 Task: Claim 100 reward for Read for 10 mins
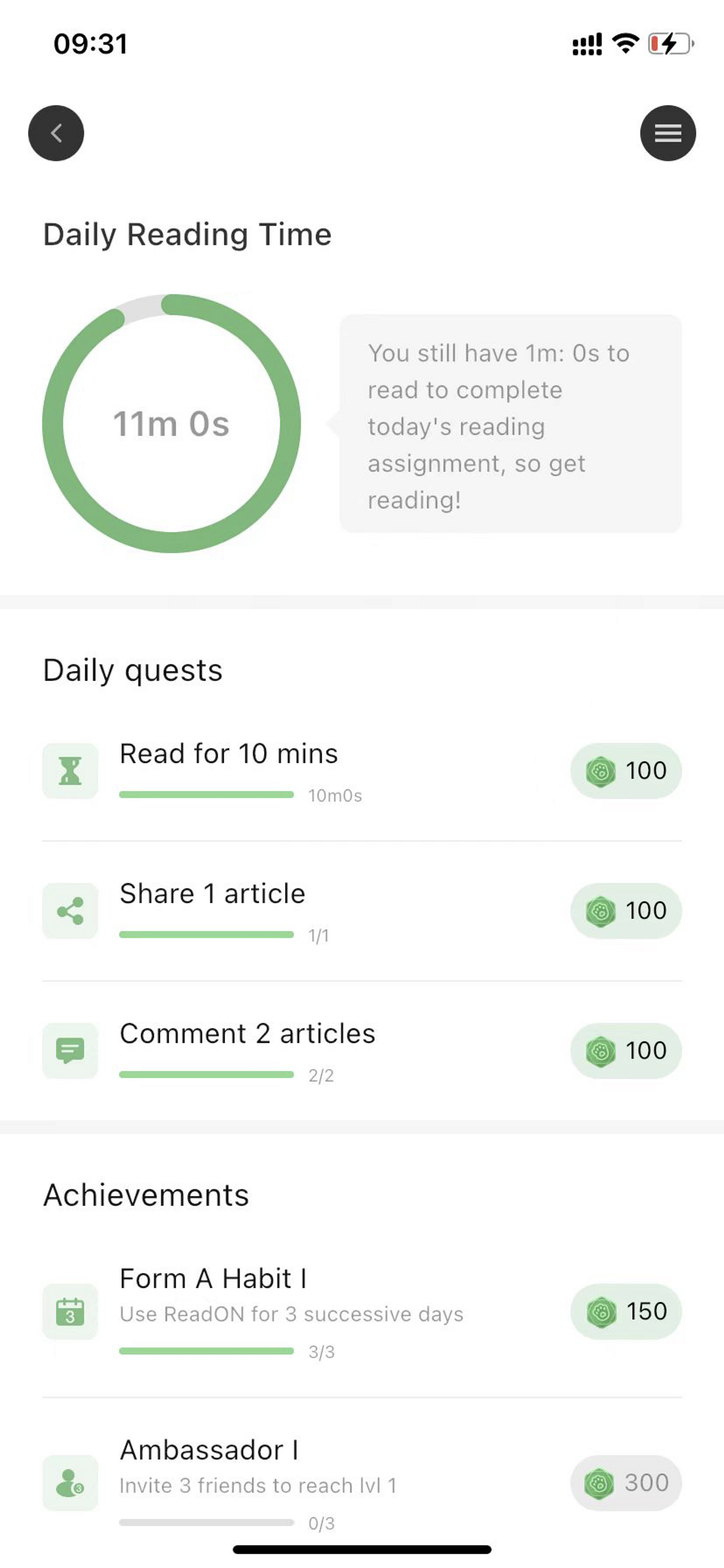(626, 771)
